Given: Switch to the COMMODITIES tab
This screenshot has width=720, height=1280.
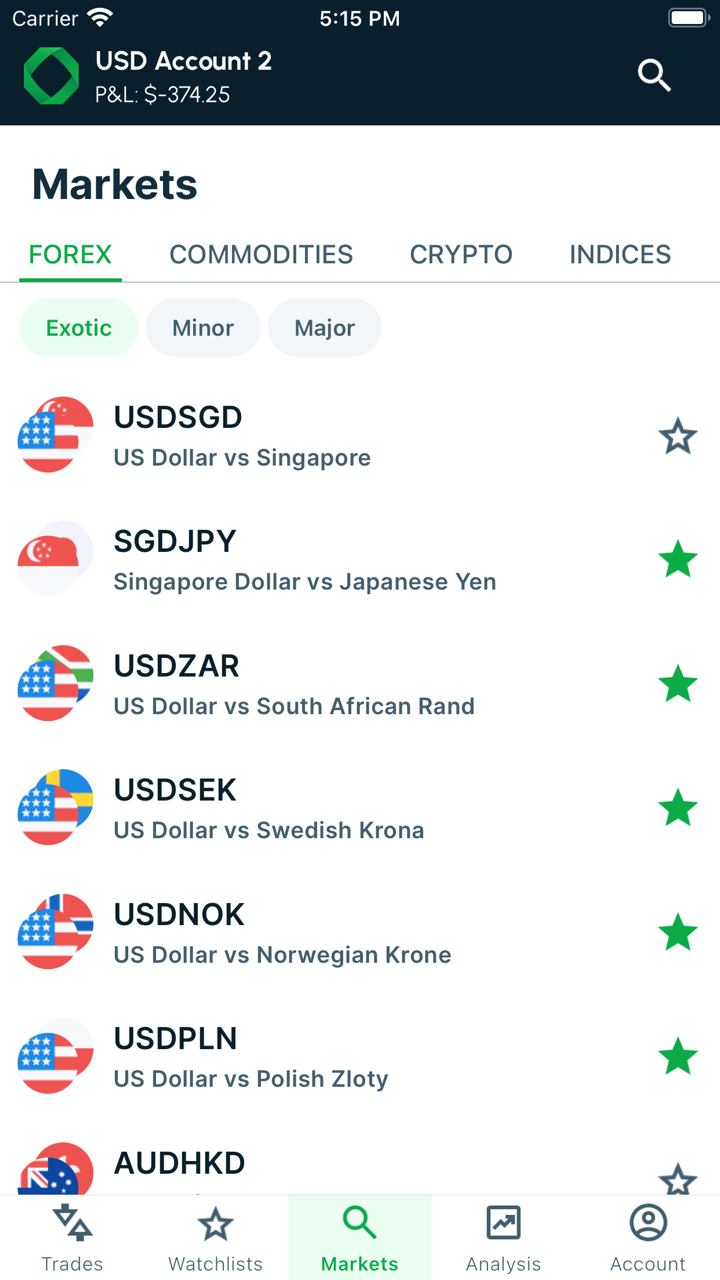Looking at the screenshot, I should [x=261, y=254].
